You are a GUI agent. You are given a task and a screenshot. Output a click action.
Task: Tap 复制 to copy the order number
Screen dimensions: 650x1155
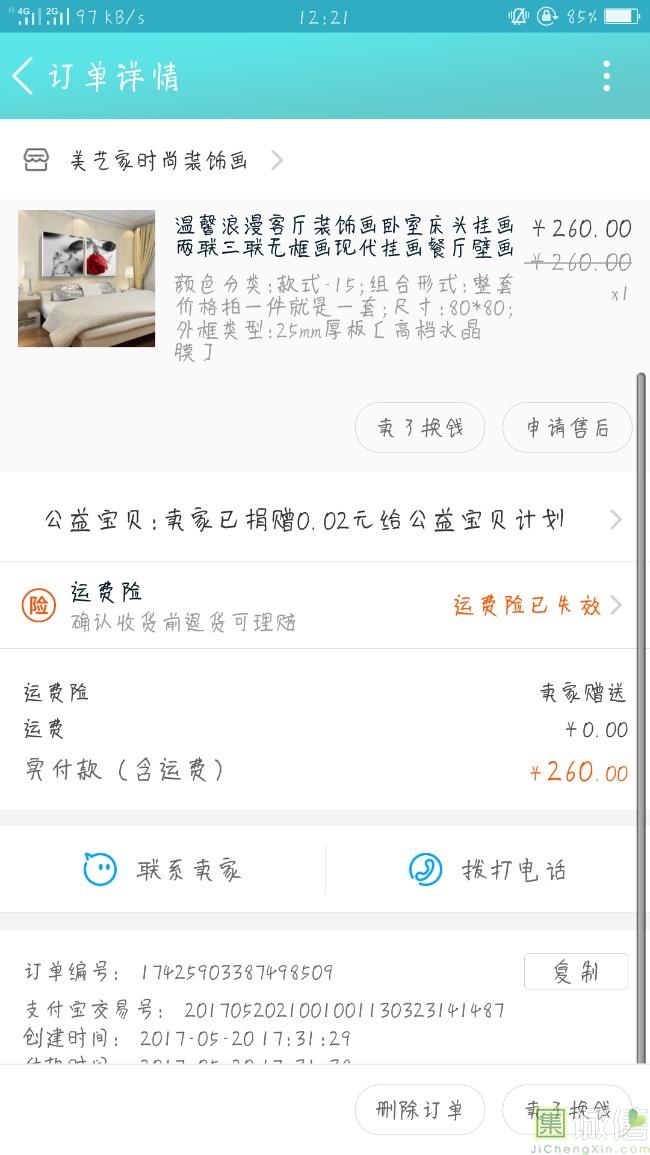(576, 971)
